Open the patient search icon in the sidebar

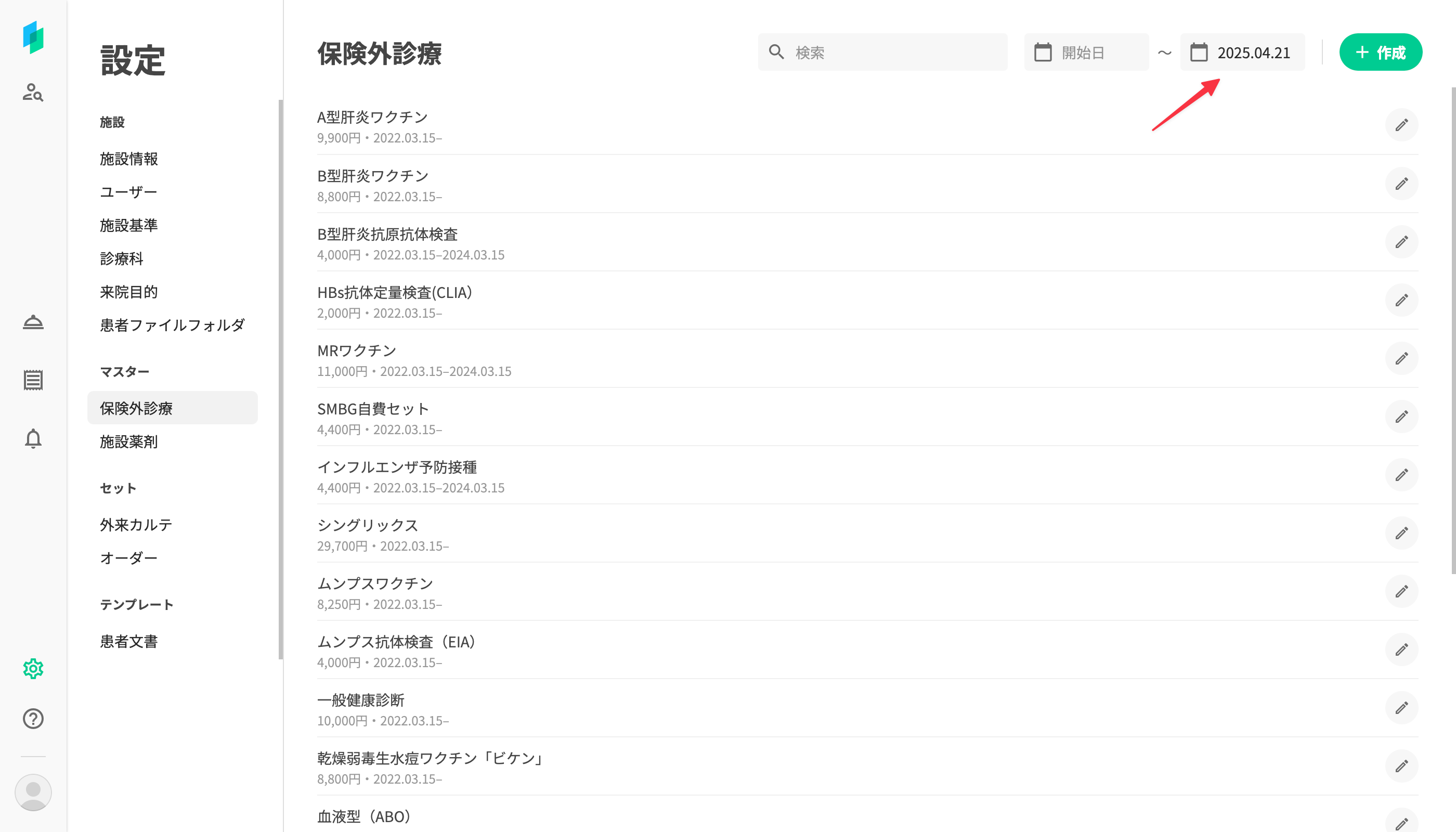click(x=33, y=93)
